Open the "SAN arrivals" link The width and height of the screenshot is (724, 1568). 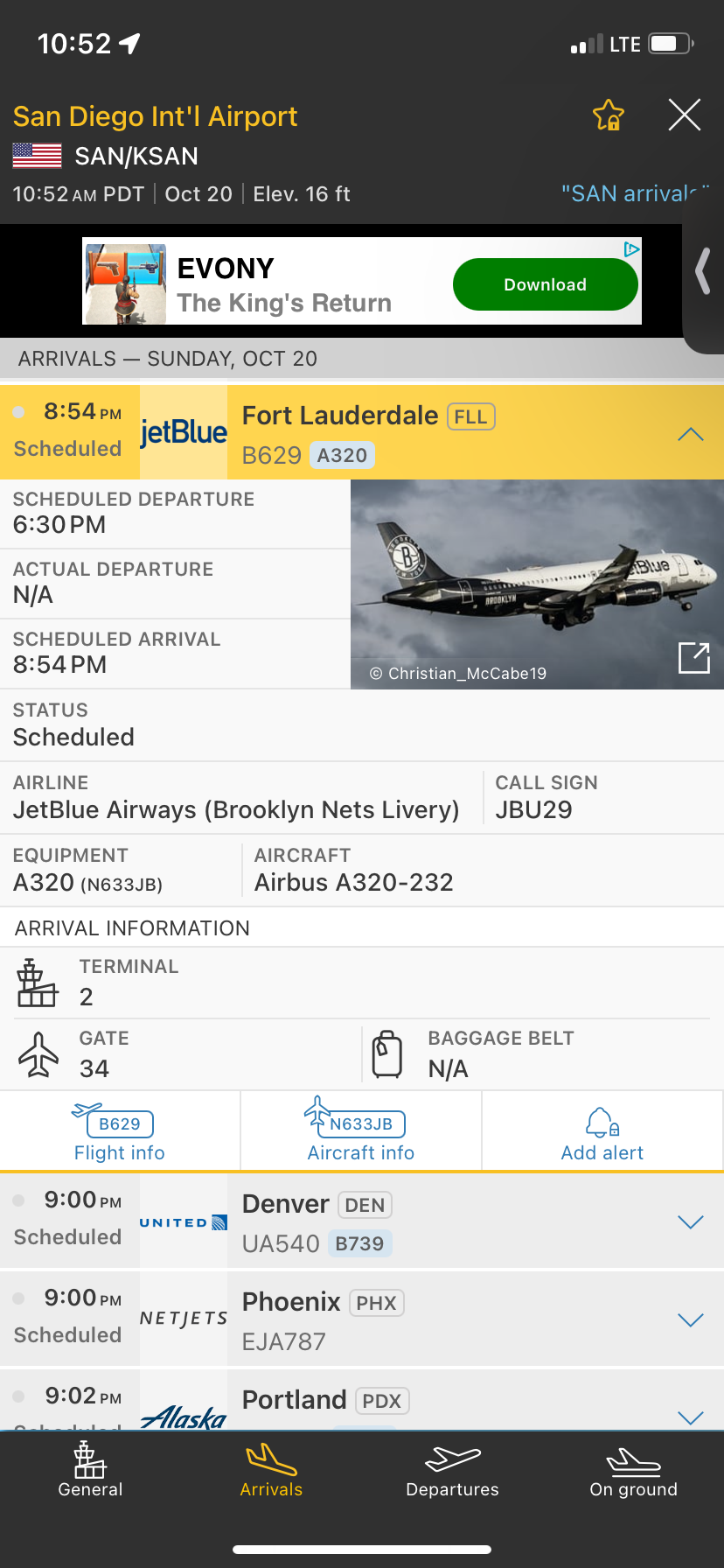click(635, 193)
